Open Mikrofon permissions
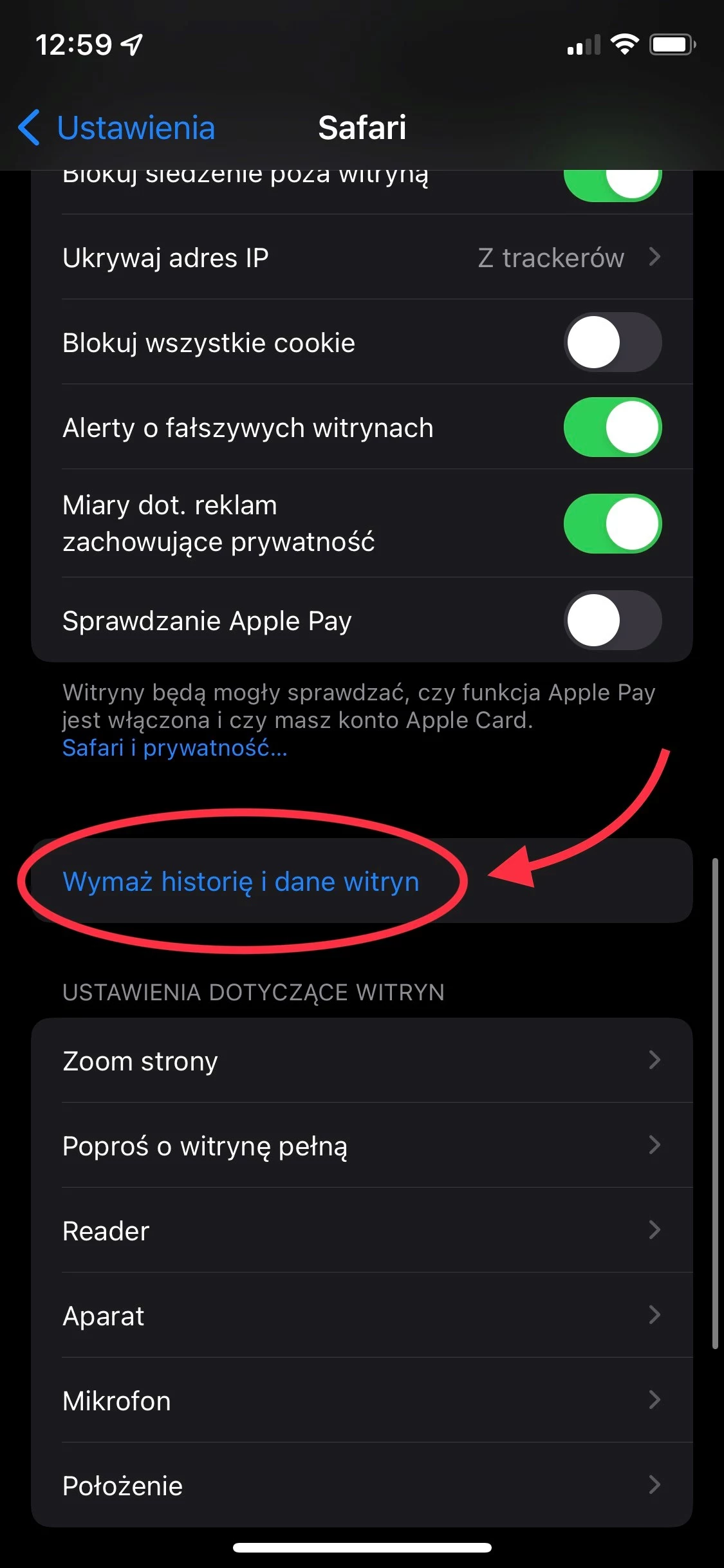This screenshot has width=724, height=1568. click(x=362, y=1400)
